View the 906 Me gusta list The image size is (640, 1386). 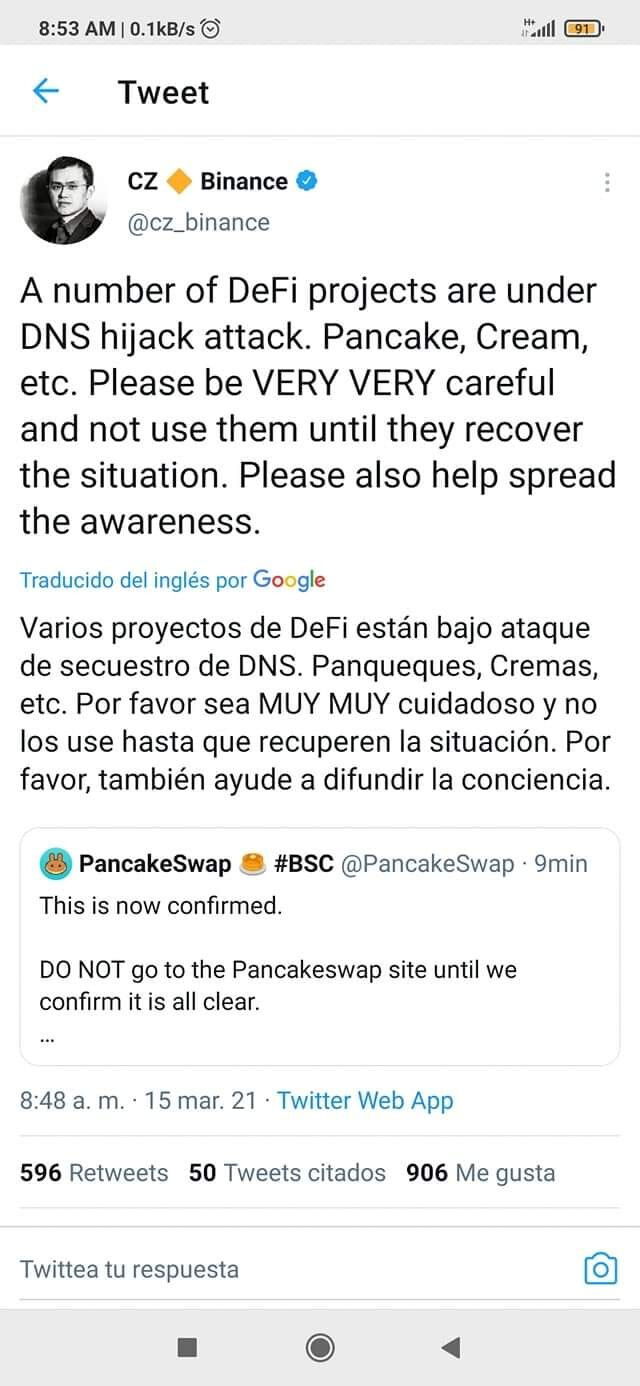tap(480, 1172)
